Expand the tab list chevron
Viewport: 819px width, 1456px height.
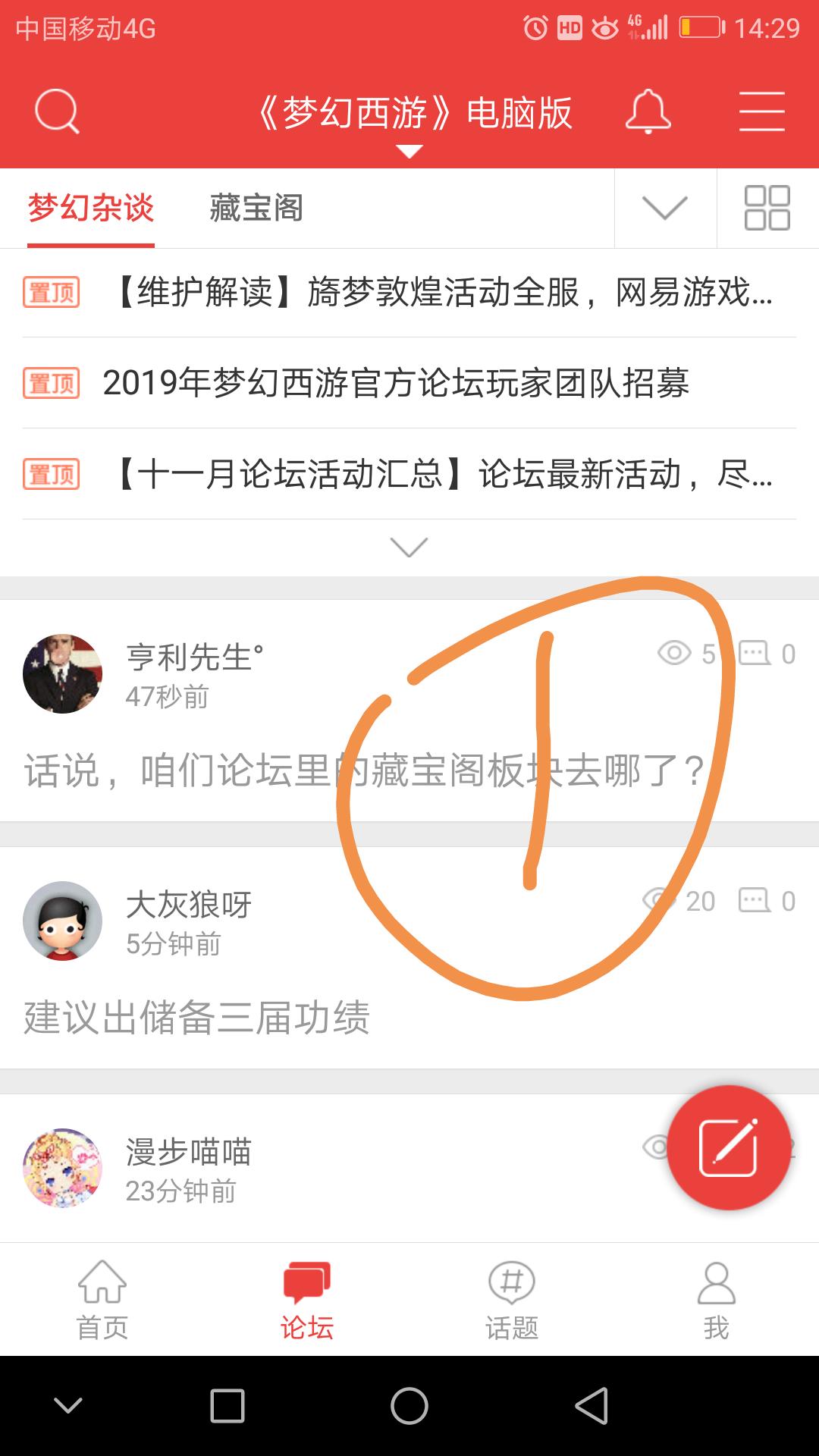point(664,208)
